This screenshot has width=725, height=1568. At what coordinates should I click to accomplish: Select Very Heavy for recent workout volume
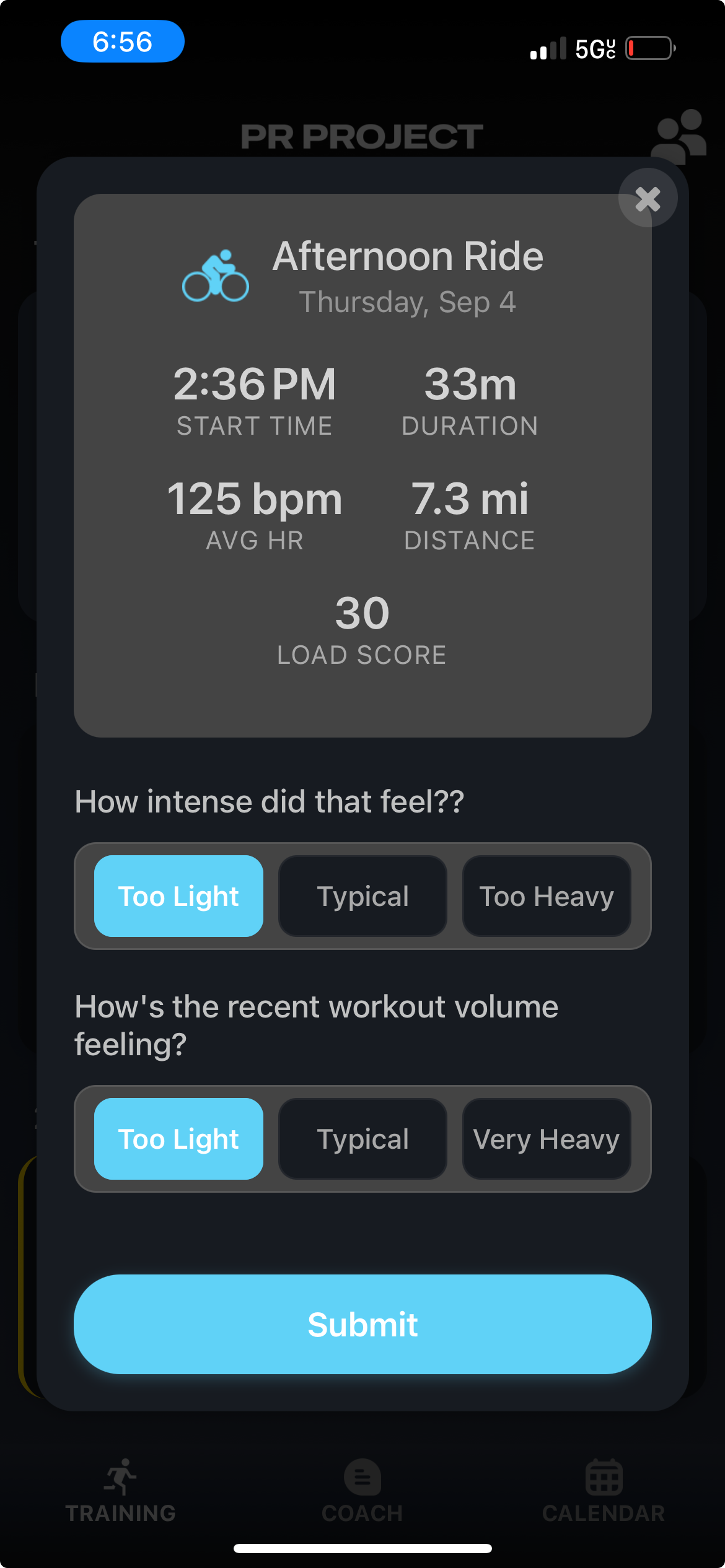click(546, 1138)
